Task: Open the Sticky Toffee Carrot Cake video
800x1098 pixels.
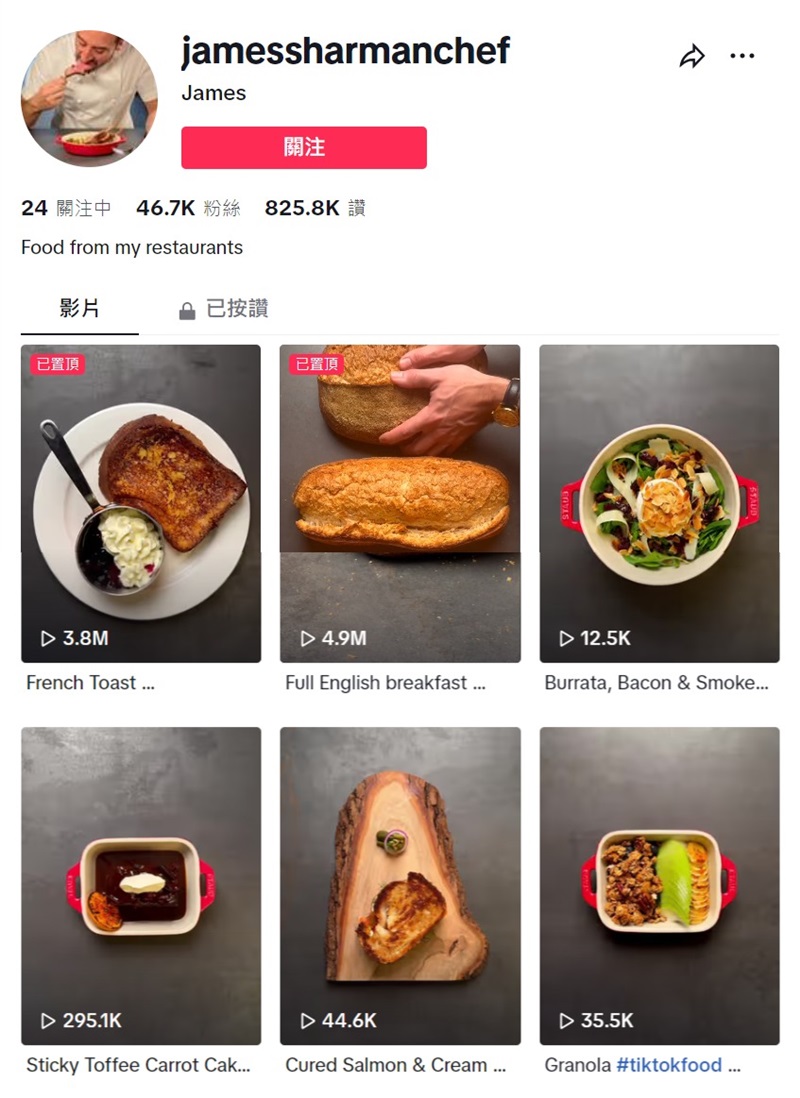Action: coord(141,885)
